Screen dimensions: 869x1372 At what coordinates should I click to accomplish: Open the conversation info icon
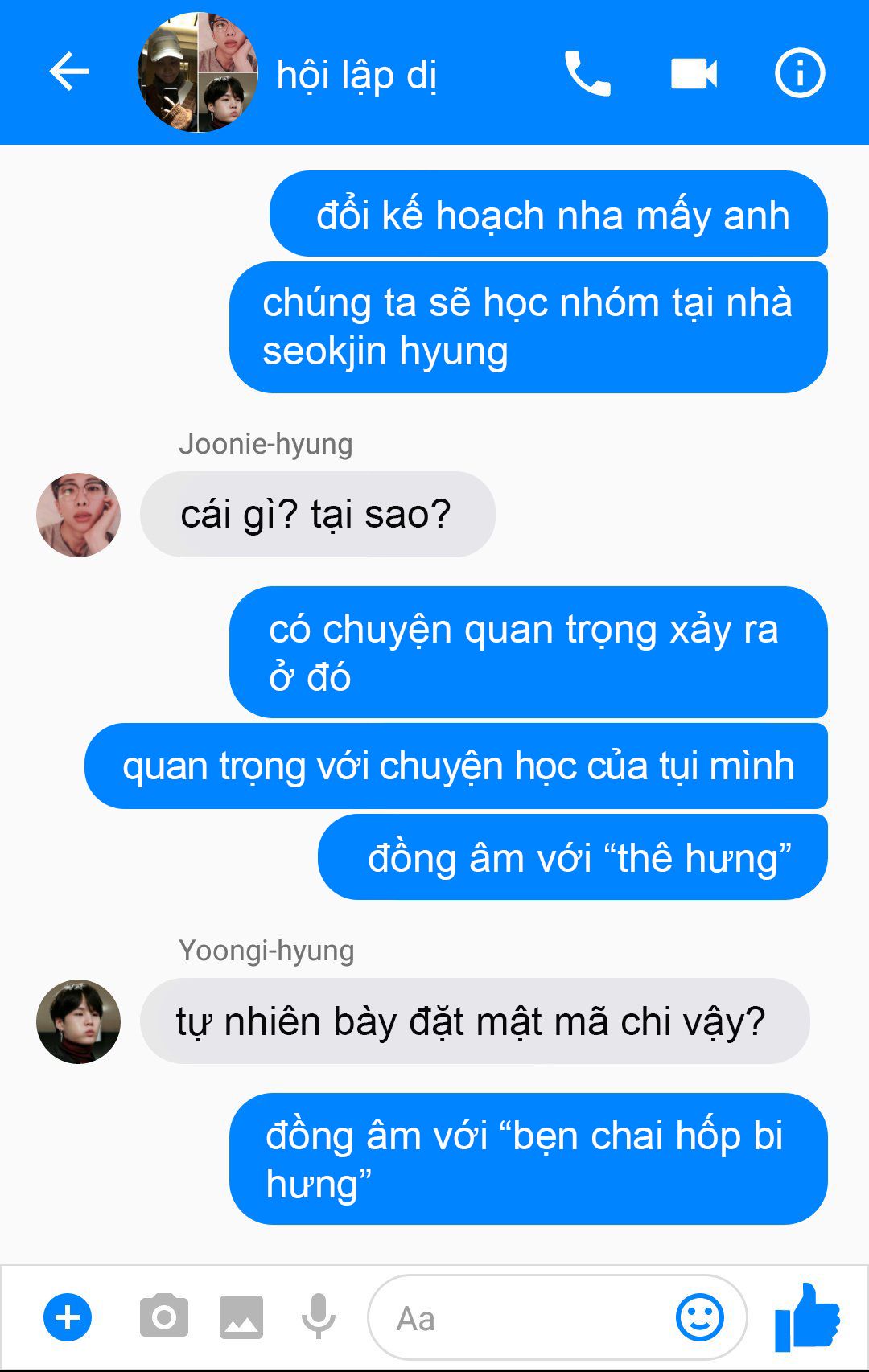point(799,73)
